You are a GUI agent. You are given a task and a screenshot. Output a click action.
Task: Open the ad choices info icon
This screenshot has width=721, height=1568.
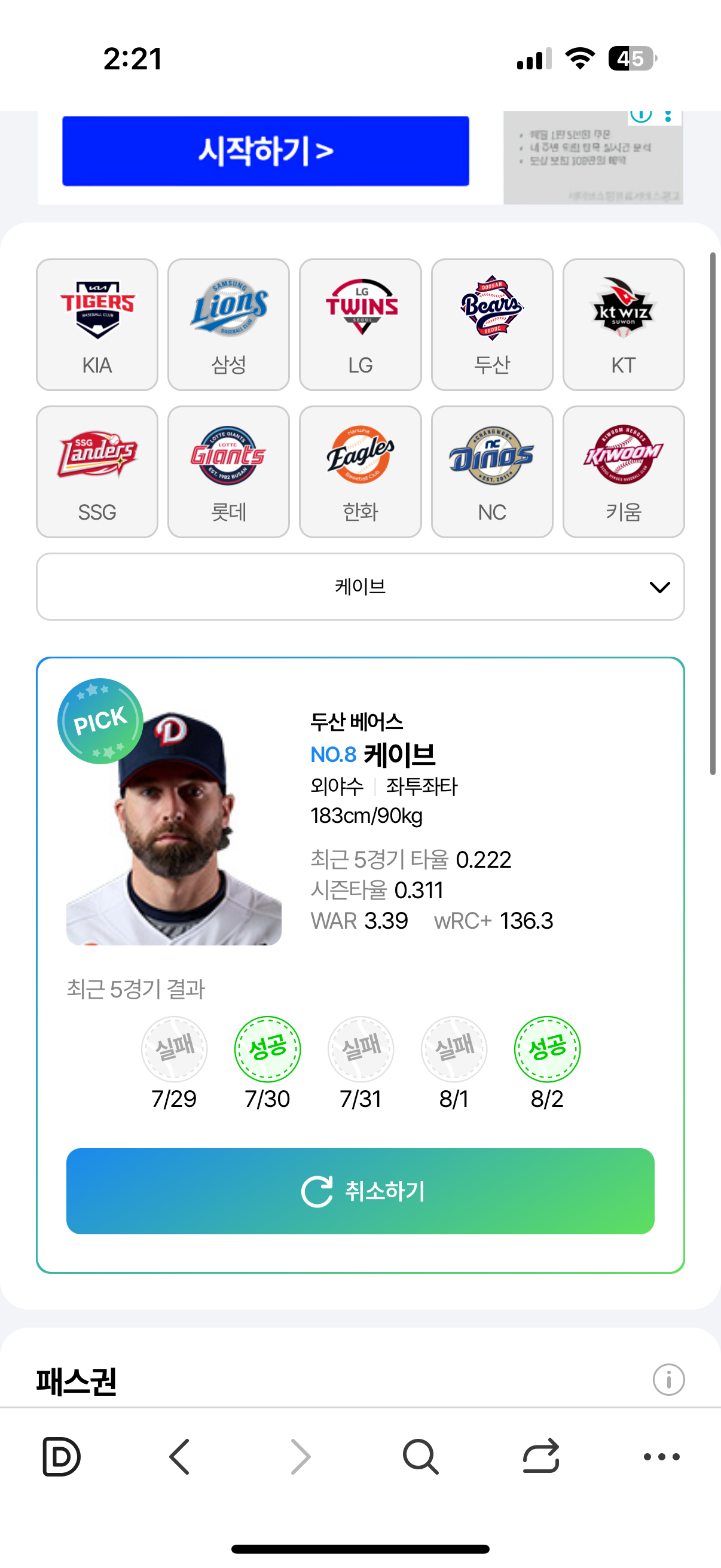click(x=641, y=115)
